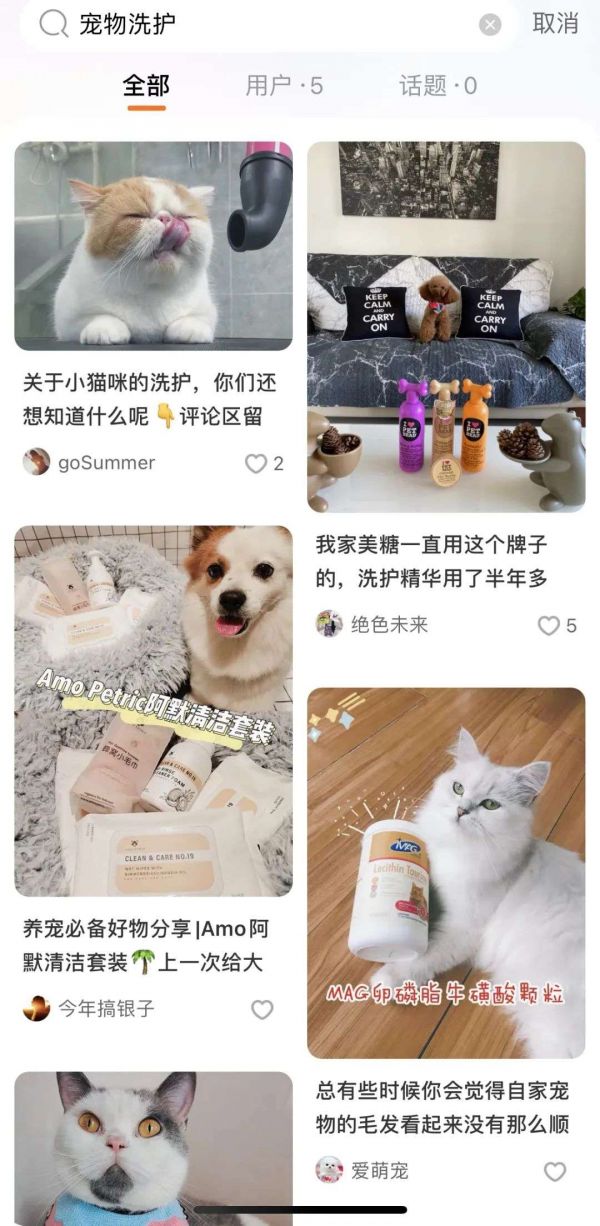Switch to the 话题 tab
This screenshot has width=600, height=1226.
(x=437, y=86)
